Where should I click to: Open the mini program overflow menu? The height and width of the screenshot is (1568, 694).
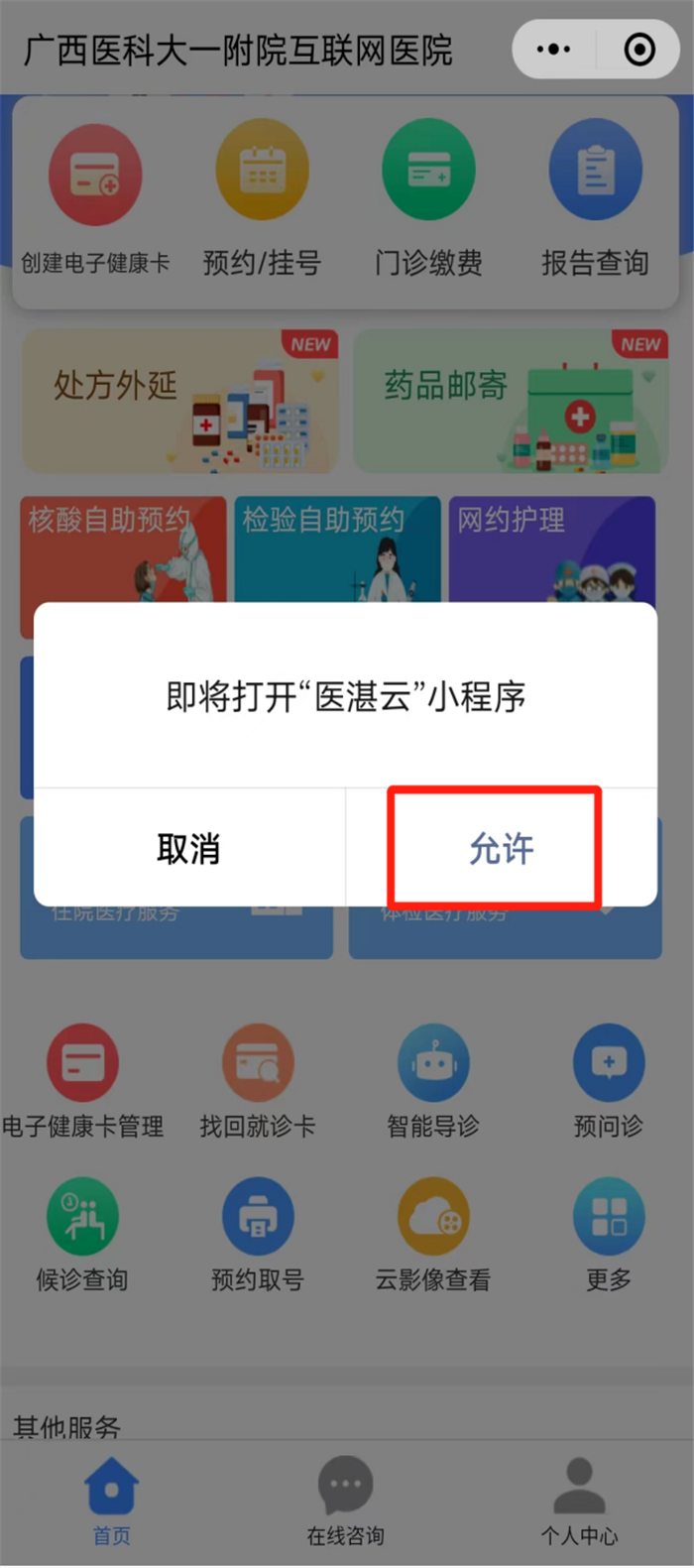coord(553,49)
